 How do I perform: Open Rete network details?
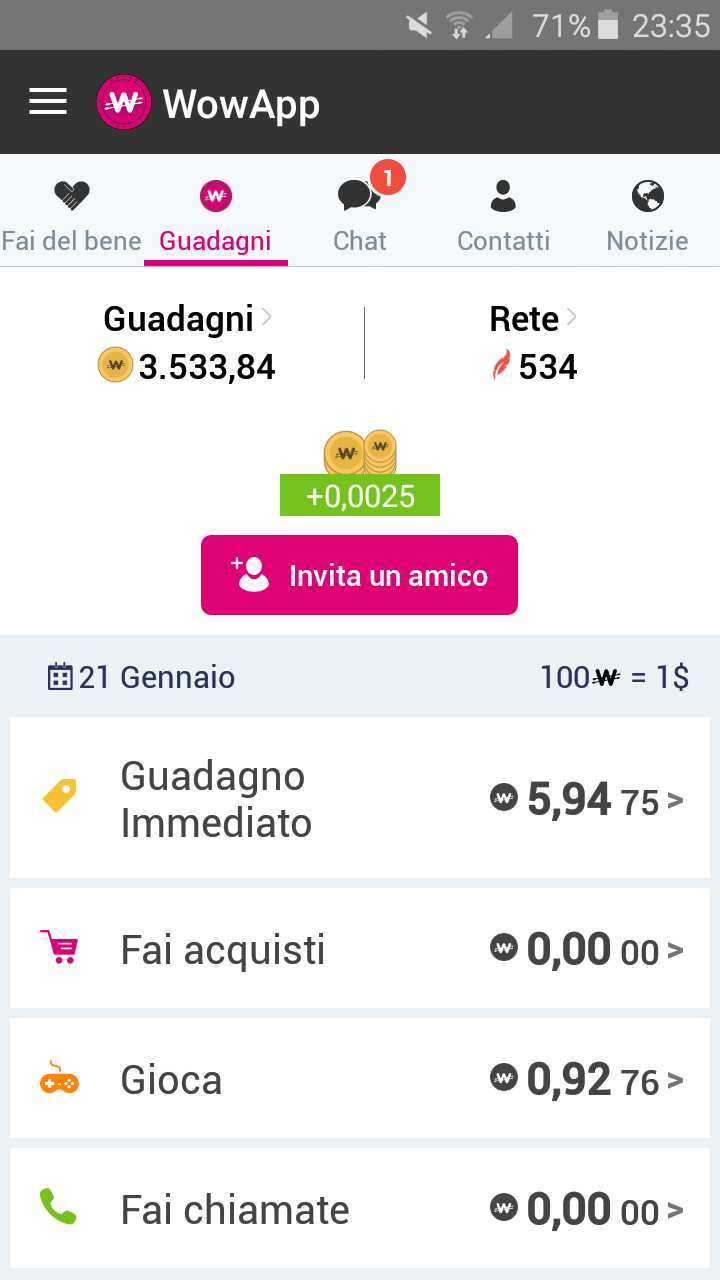[x=534, y=343]
